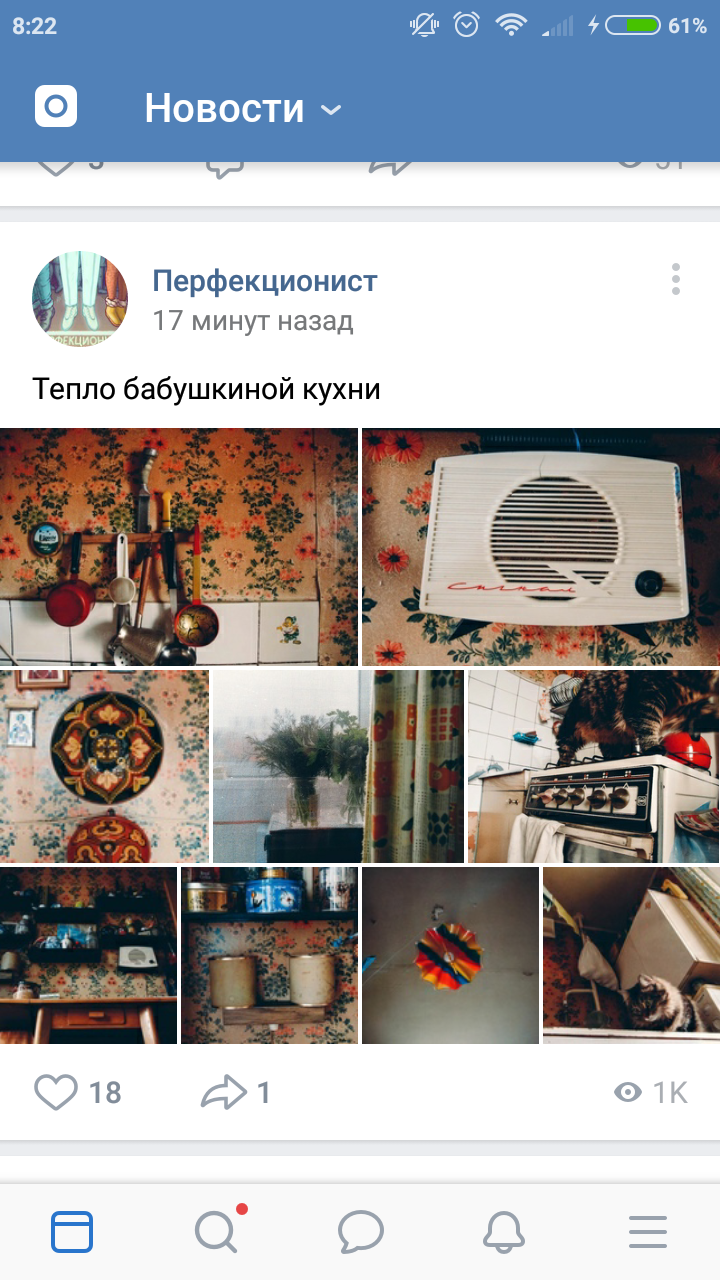View the decorative wall plates photo
Viewport: 720px width, 1280px height.
(104, 766)
